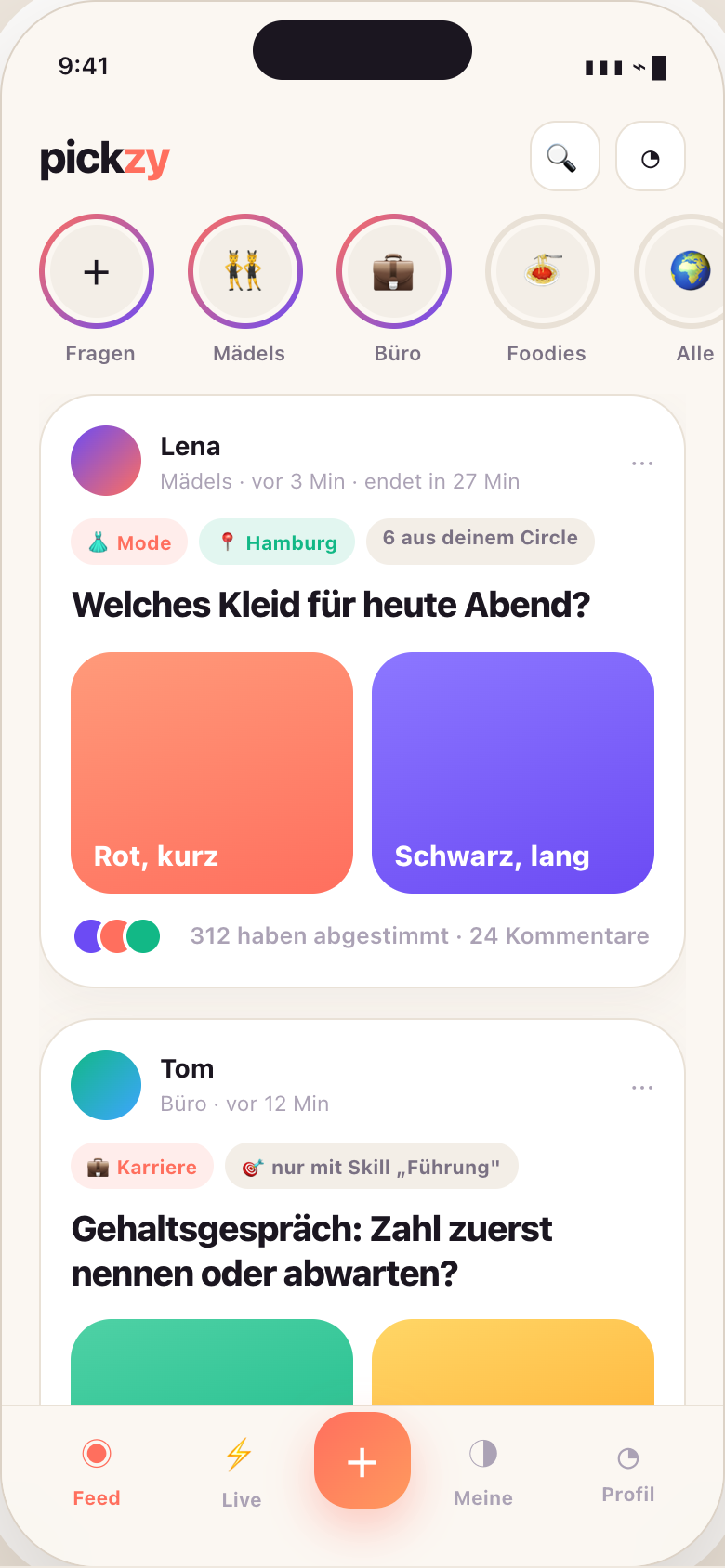Select the Foodies circle
This screenshot has height=1568, width=725.
[x=543, y=271]
